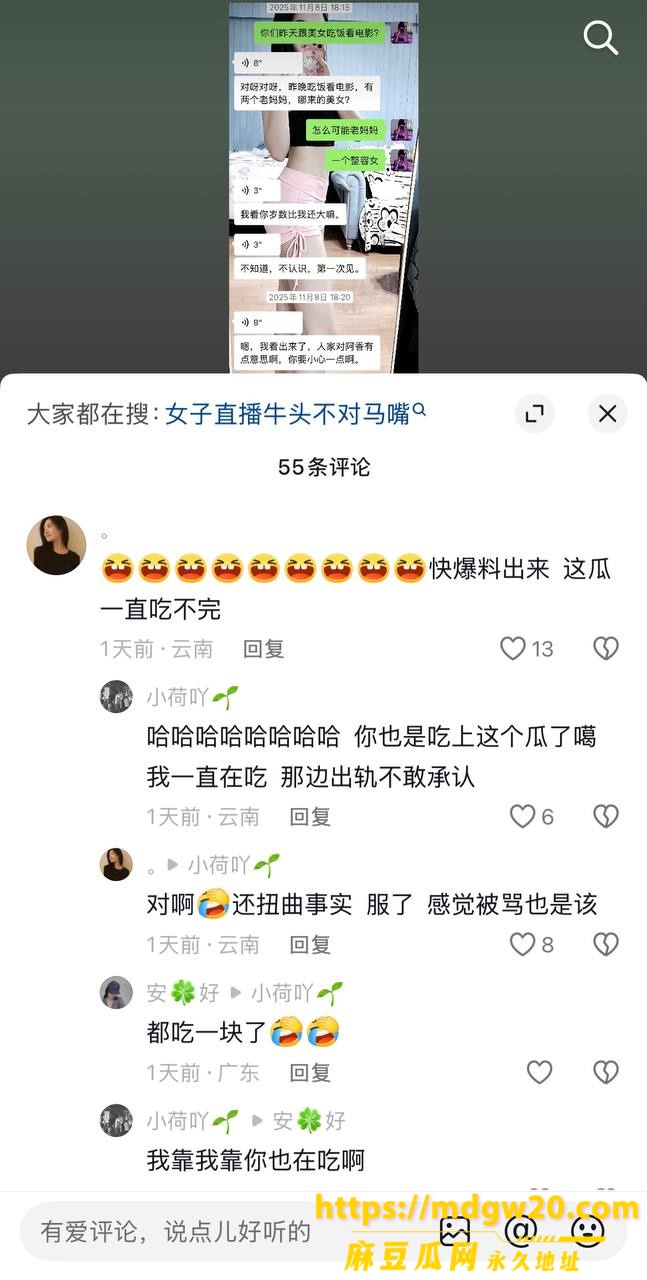Like the 还扭曲事实 reply with 8 likes
This screenshot has height=1280, width=647.
523,944
